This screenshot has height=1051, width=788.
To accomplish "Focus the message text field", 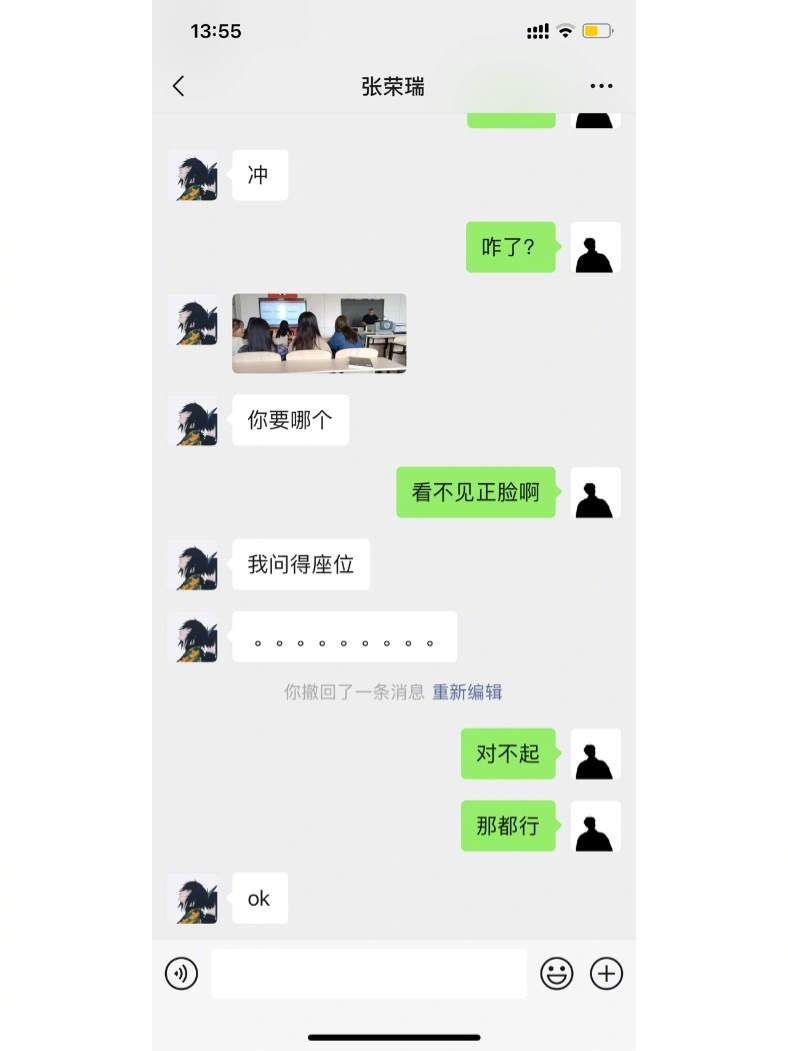I will (x=368, y=973).
